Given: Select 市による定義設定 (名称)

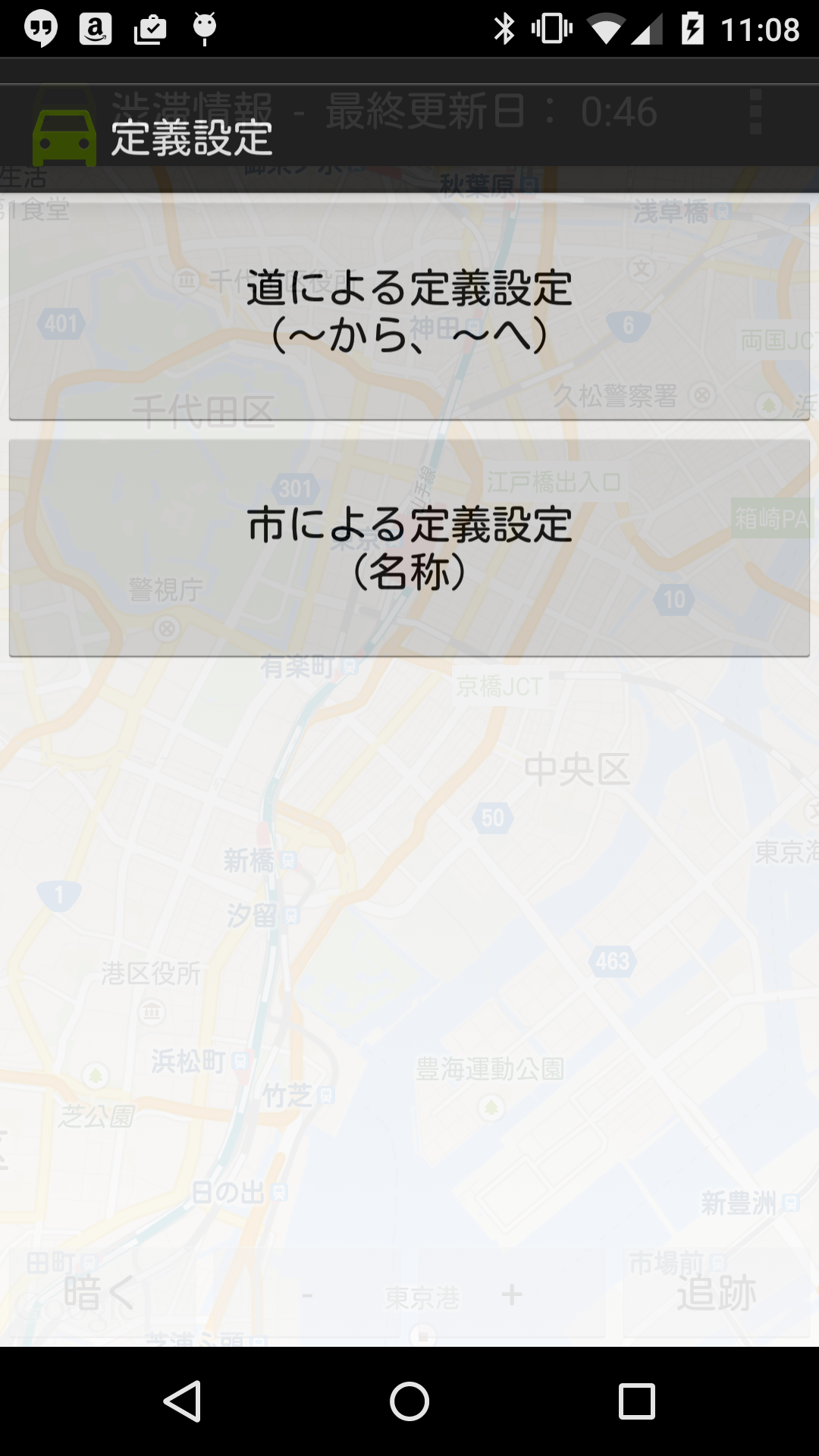Looking at the screenshot, I should pyautogui.click(x=409, y=548).
